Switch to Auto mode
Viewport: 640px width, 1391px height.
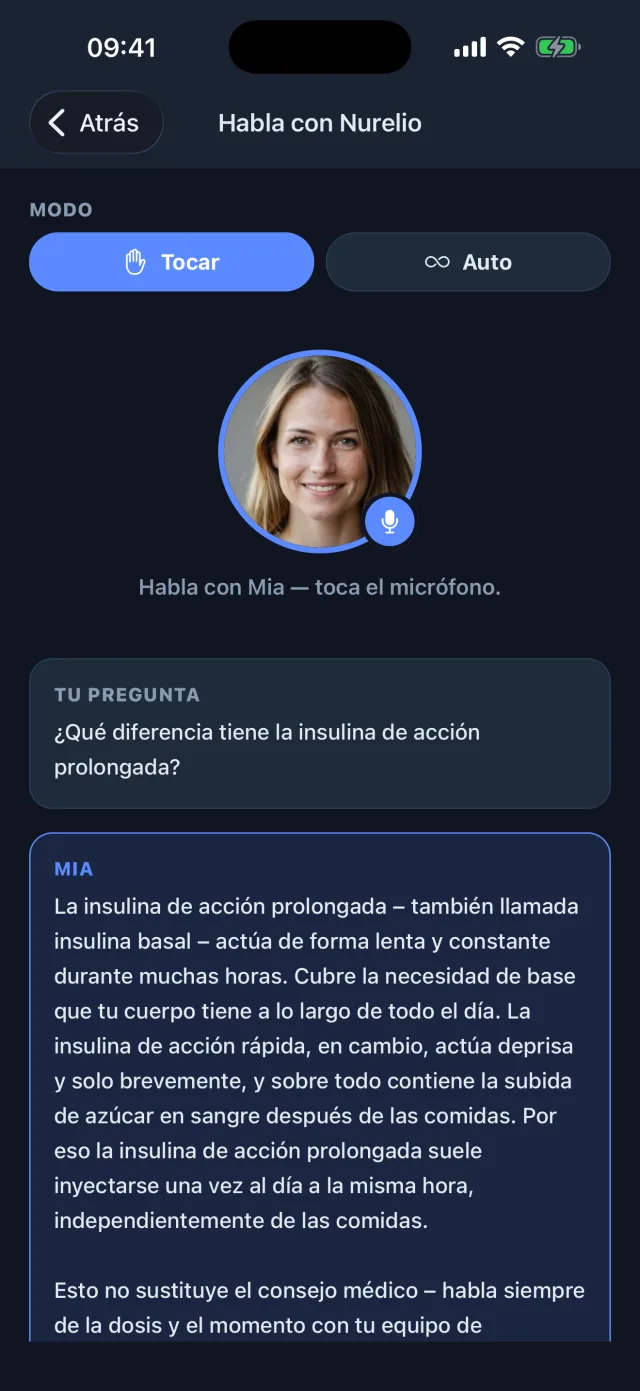pos(468,262)
